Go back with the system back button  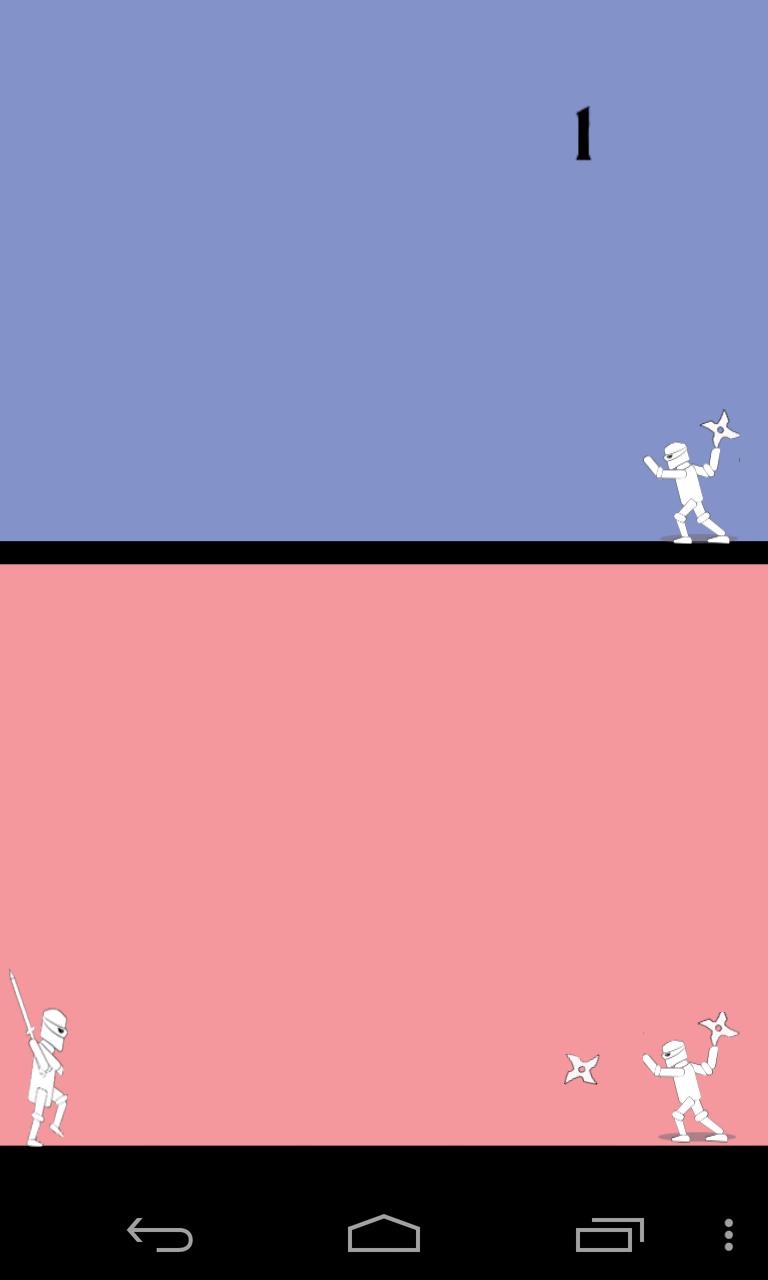pos(160,1235)
